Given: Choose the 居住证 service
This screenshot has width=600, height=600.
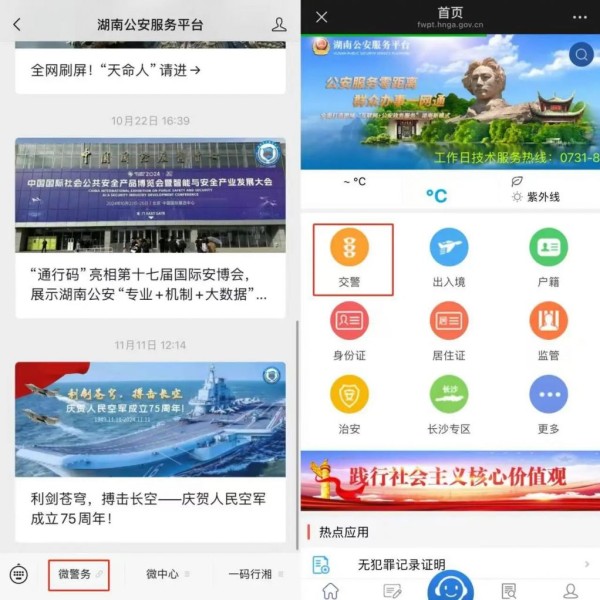Looking at the screenshot, I should click(449, 331).
